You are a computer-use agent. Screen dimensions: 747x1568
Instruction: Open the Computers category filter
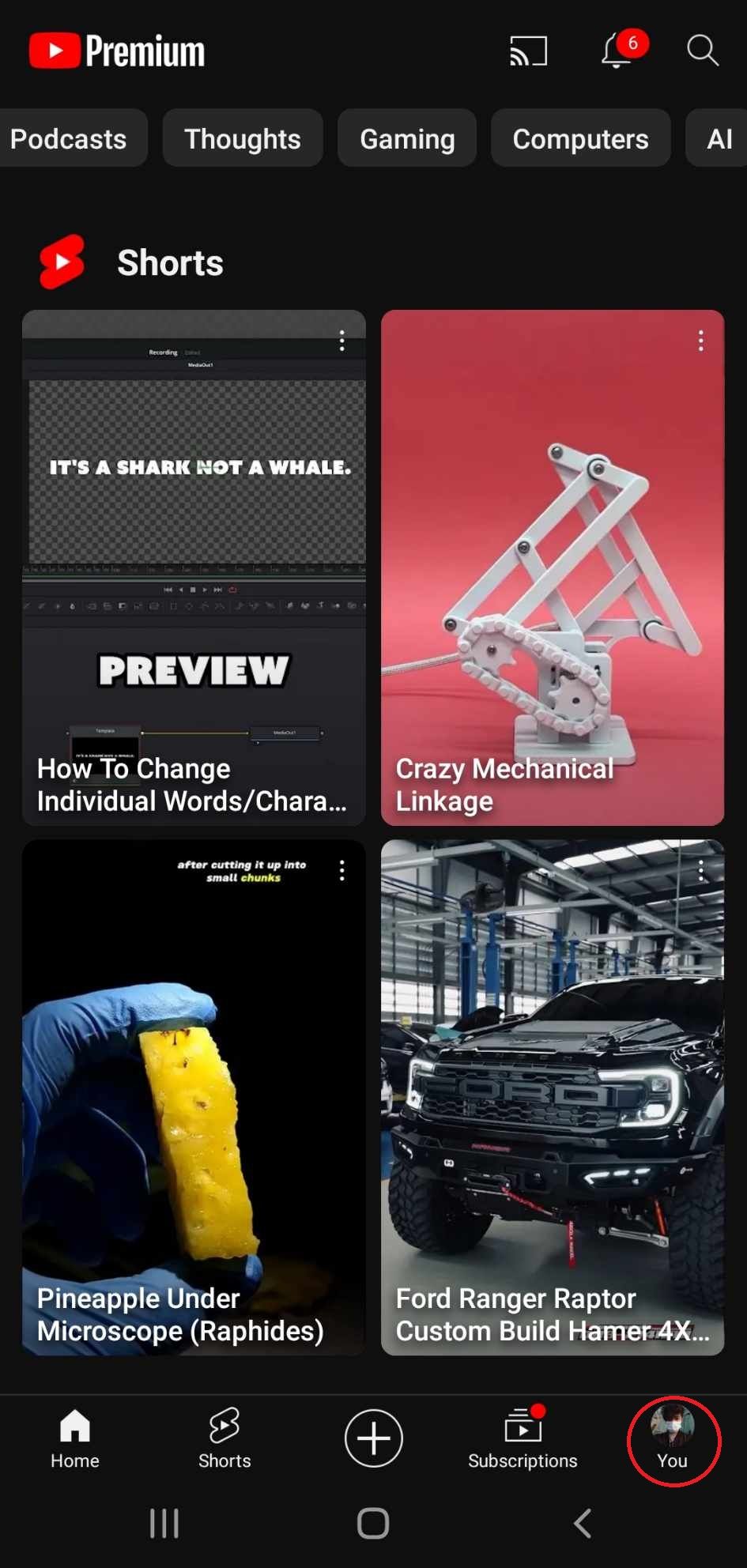click(580, 138)
